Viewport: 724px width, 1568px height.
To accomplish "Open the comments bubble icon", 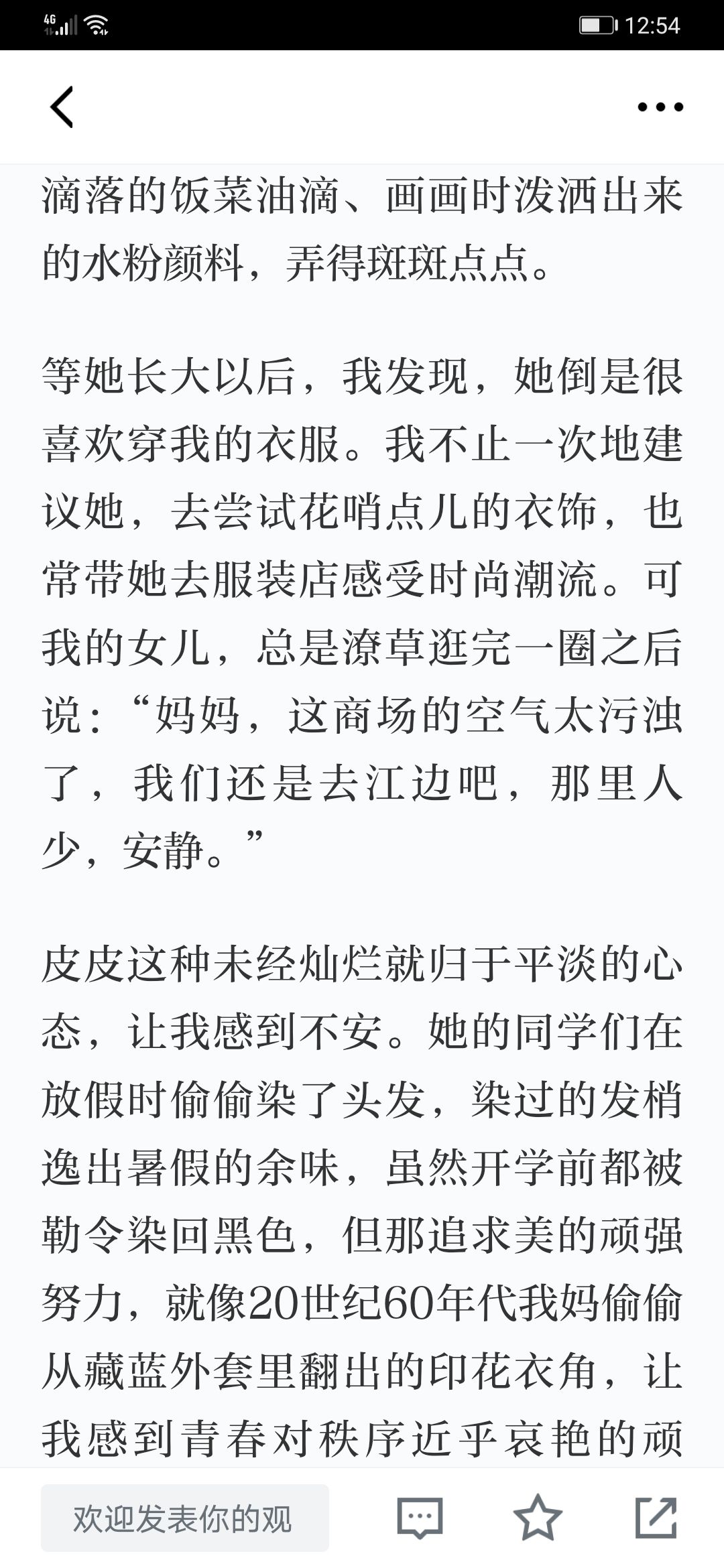I will (x=420, y=1518).
